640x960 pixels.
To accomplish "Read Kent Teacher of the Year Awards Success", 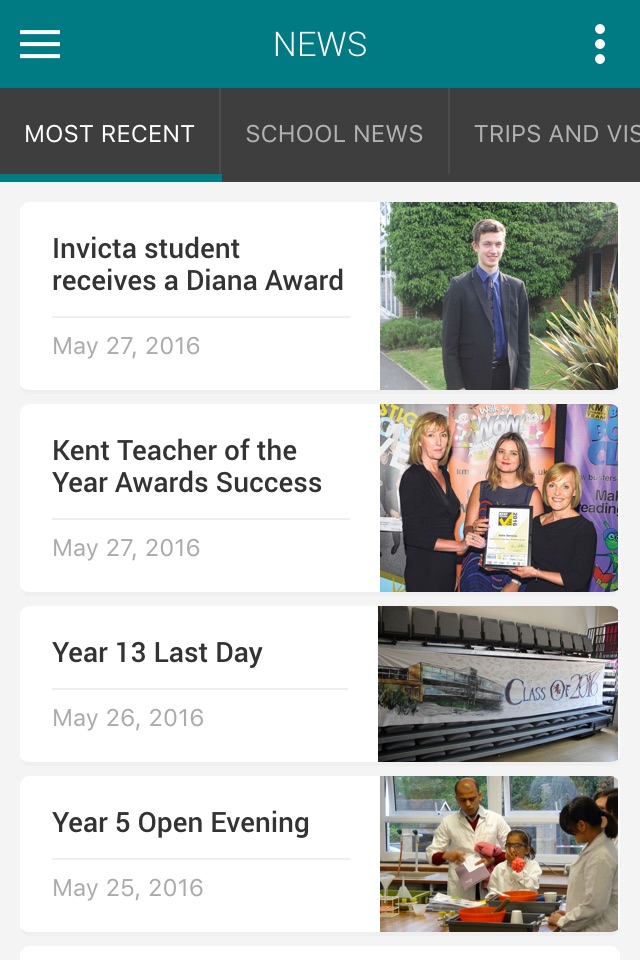I will (x=187, y=467).
